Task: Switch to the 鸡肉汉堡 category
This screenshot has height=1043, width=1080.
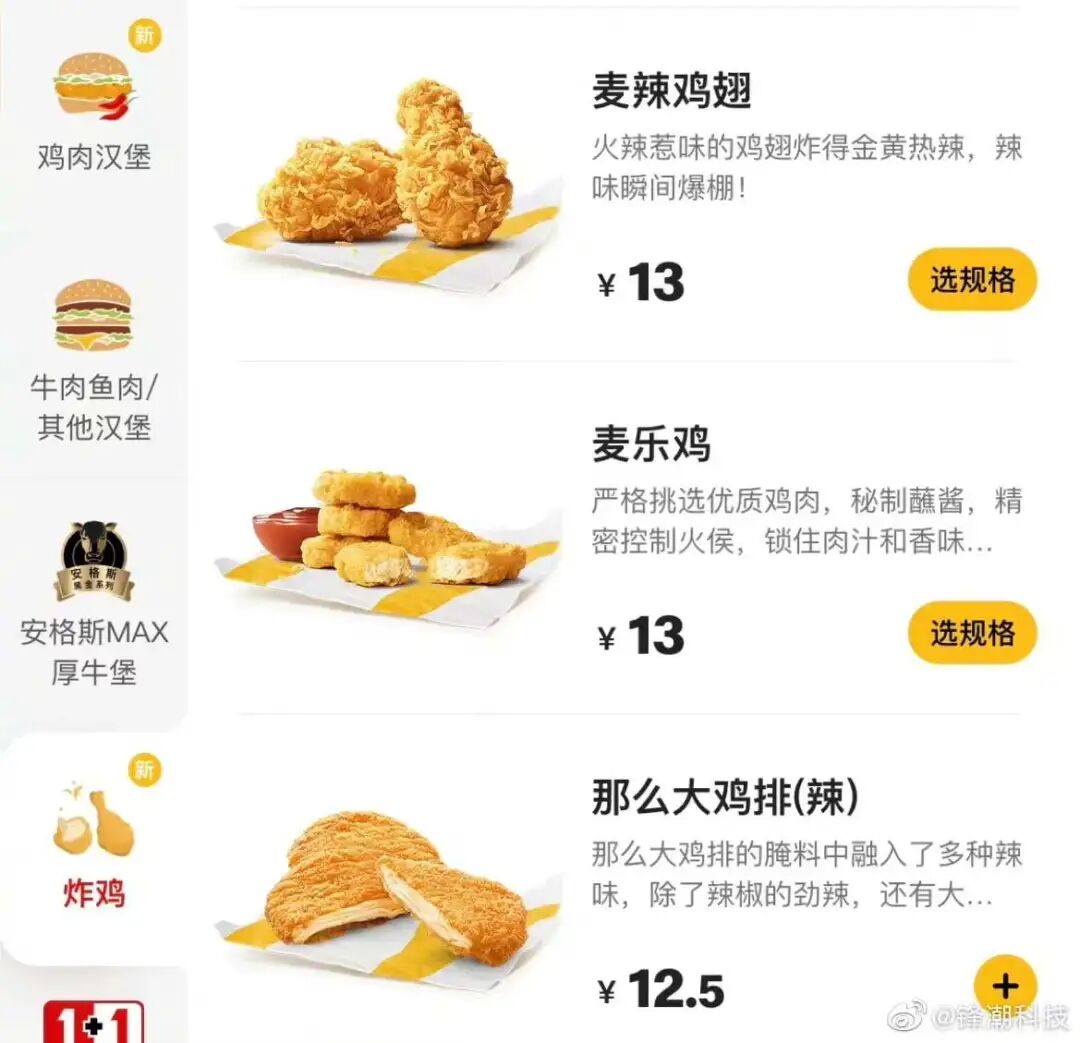Action: click(93, 110)
